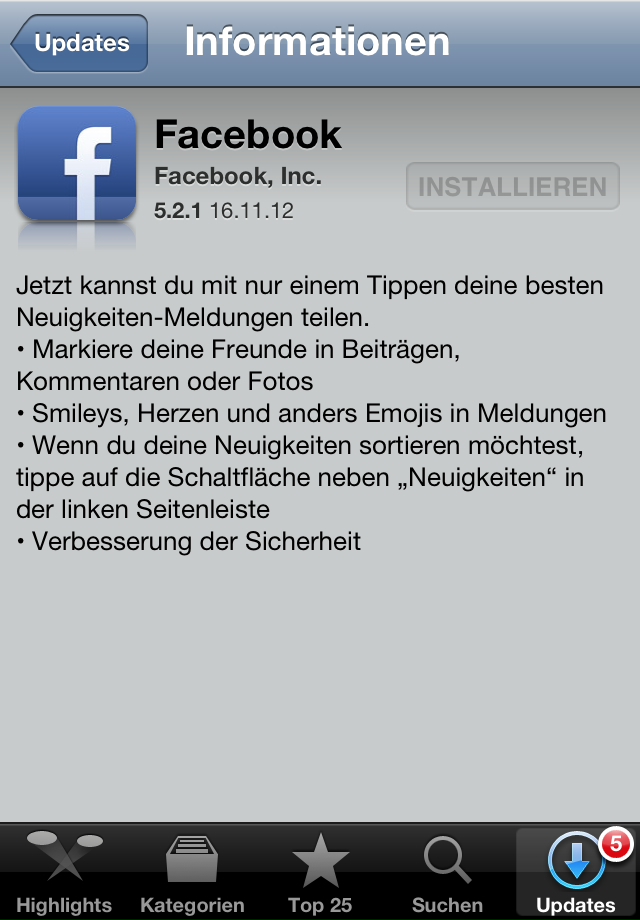Open the Suchen tab

click(448, 872)
